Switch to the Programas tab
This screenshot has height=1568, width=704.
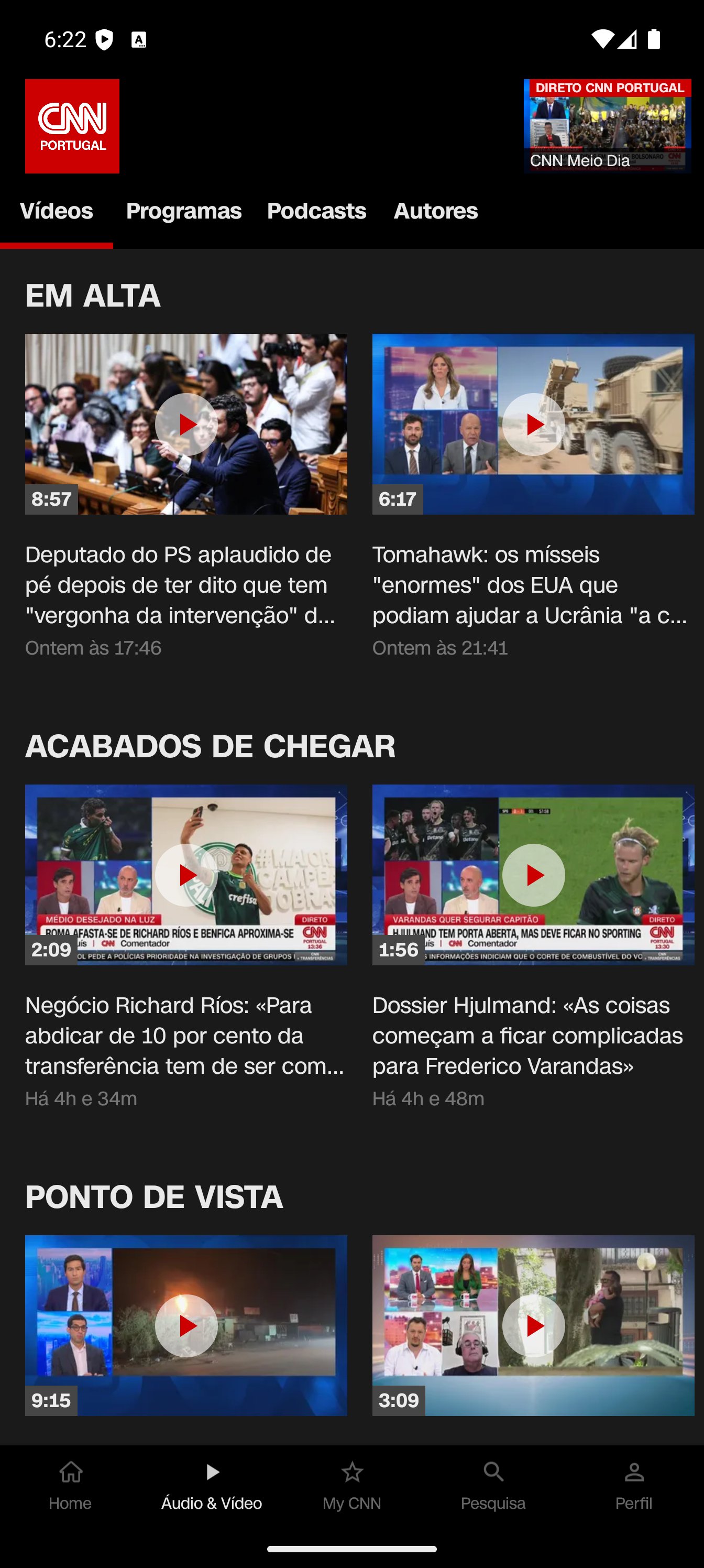(x=183, y=211)
